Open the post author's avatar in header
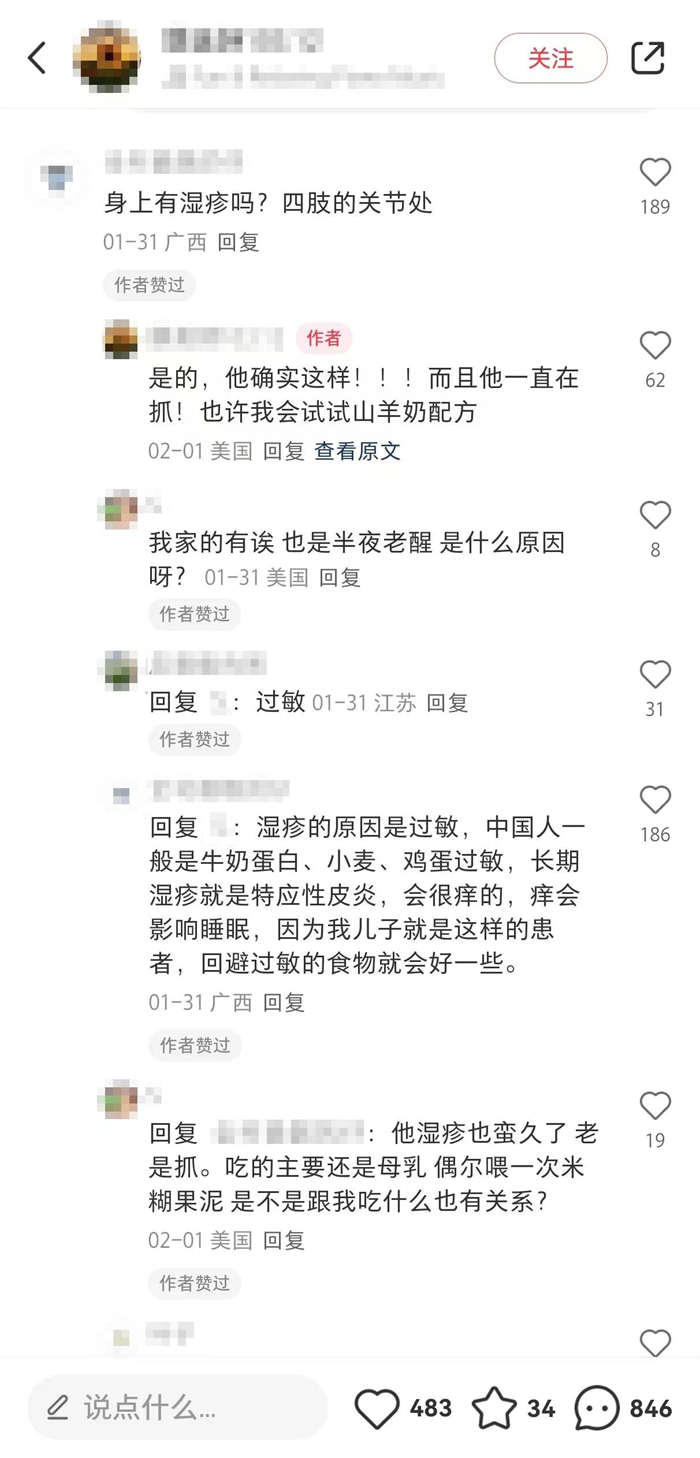The width and height of the screenshot is (700, 1458). pyautogui.click(x=106, y=58)
